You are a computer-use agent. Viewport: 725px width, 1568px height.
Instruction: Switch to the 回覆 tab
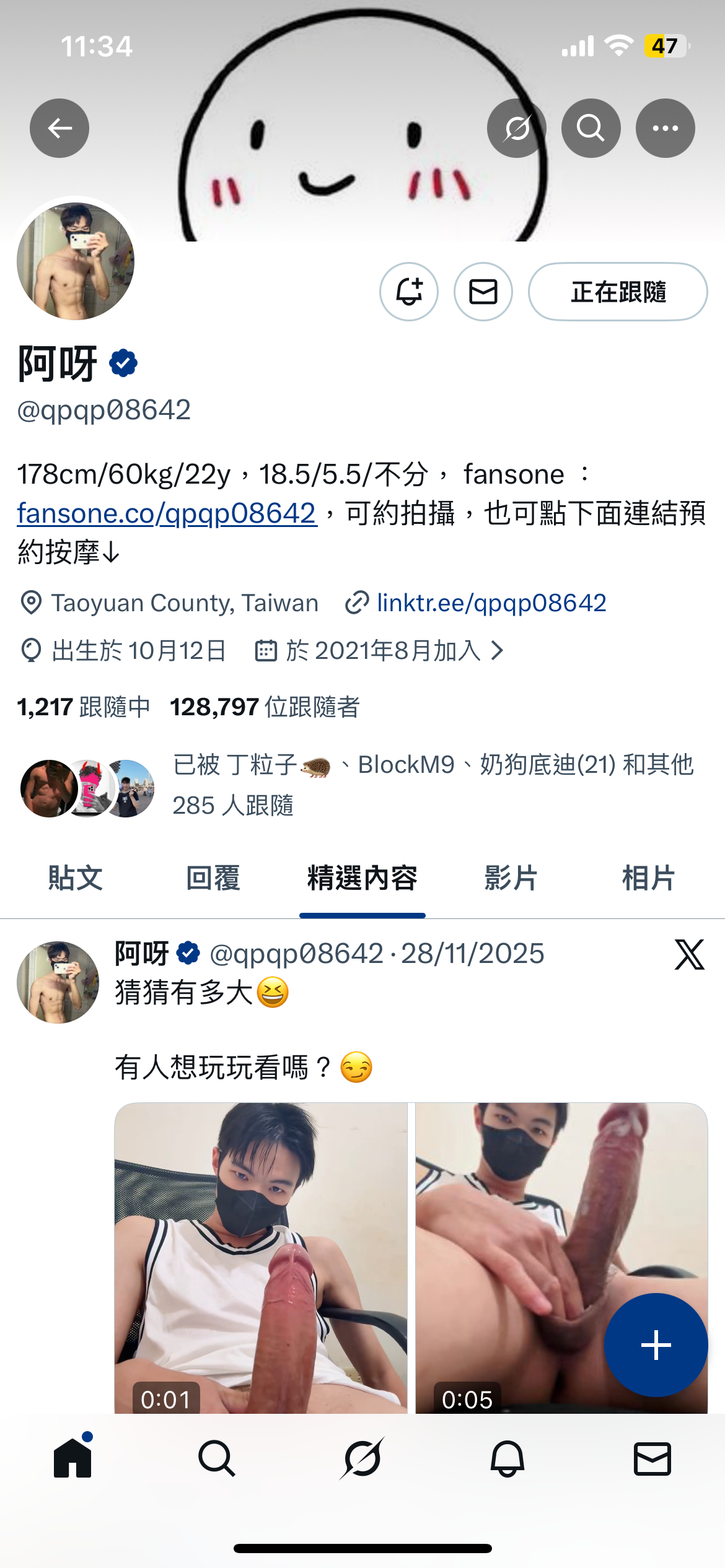[x=213, y=878]
